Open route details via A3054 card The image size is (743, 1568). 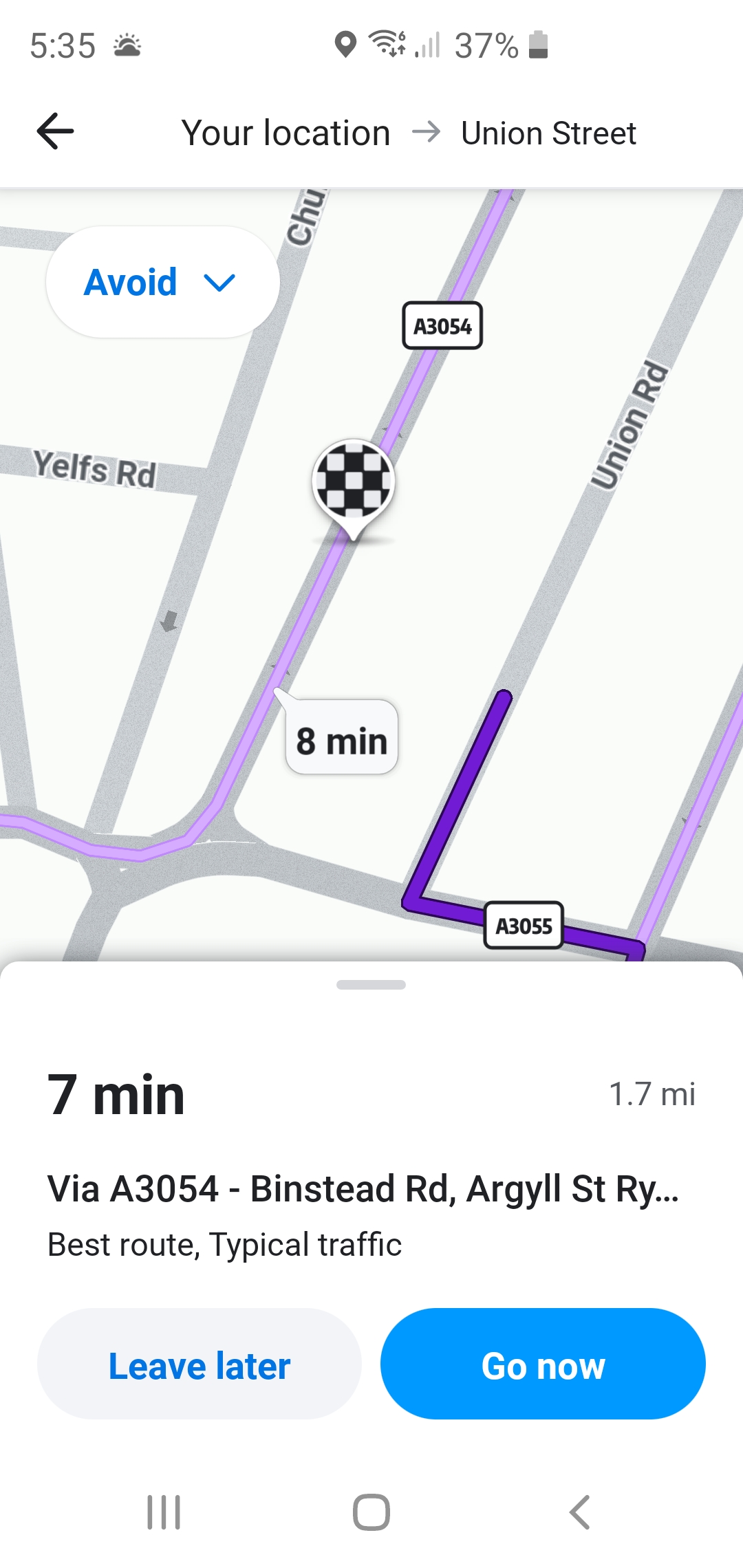pos(363,1188)
